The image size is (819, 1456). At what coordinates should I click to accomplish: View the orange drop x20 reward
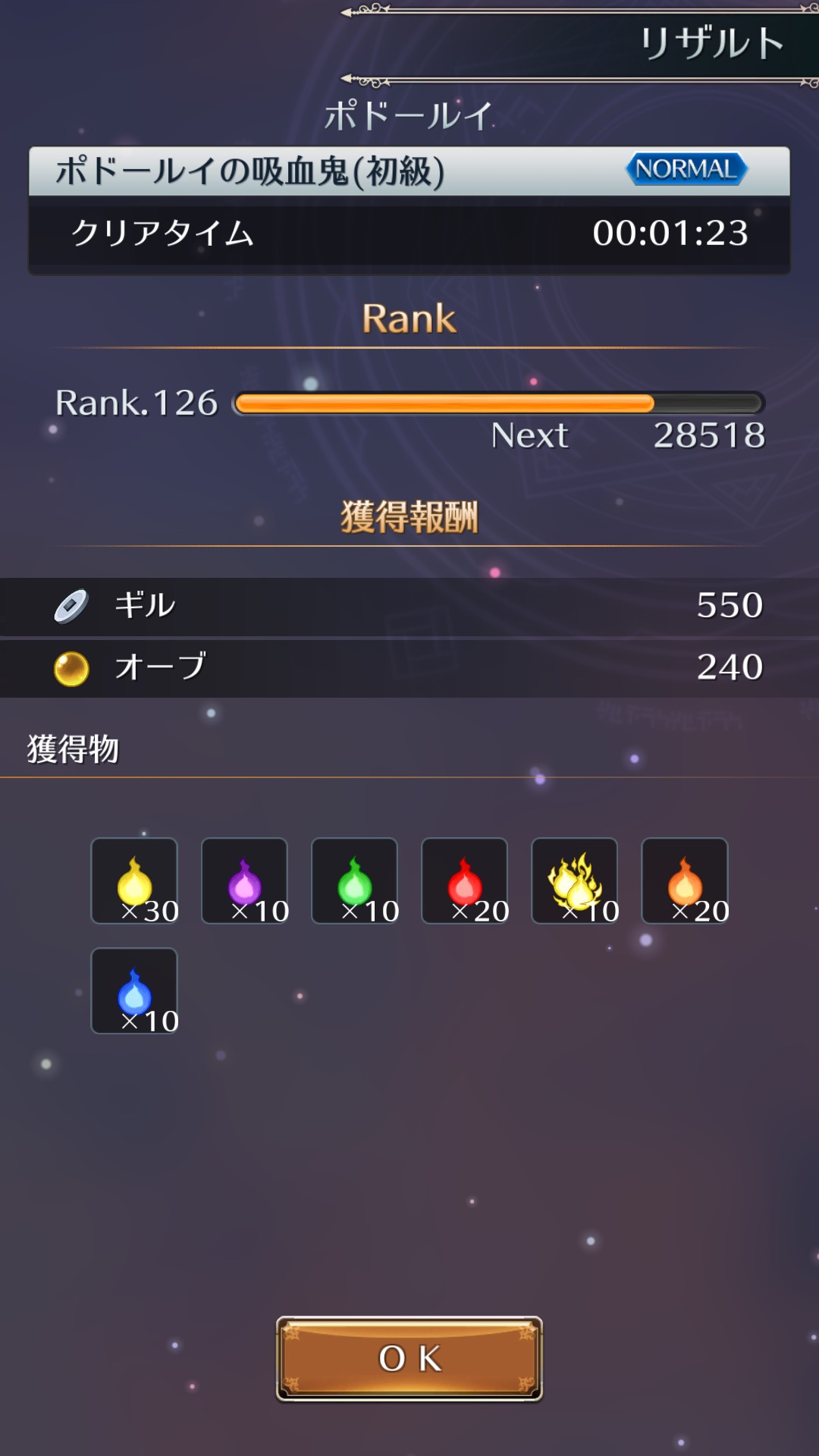click(x=684, y=880)
